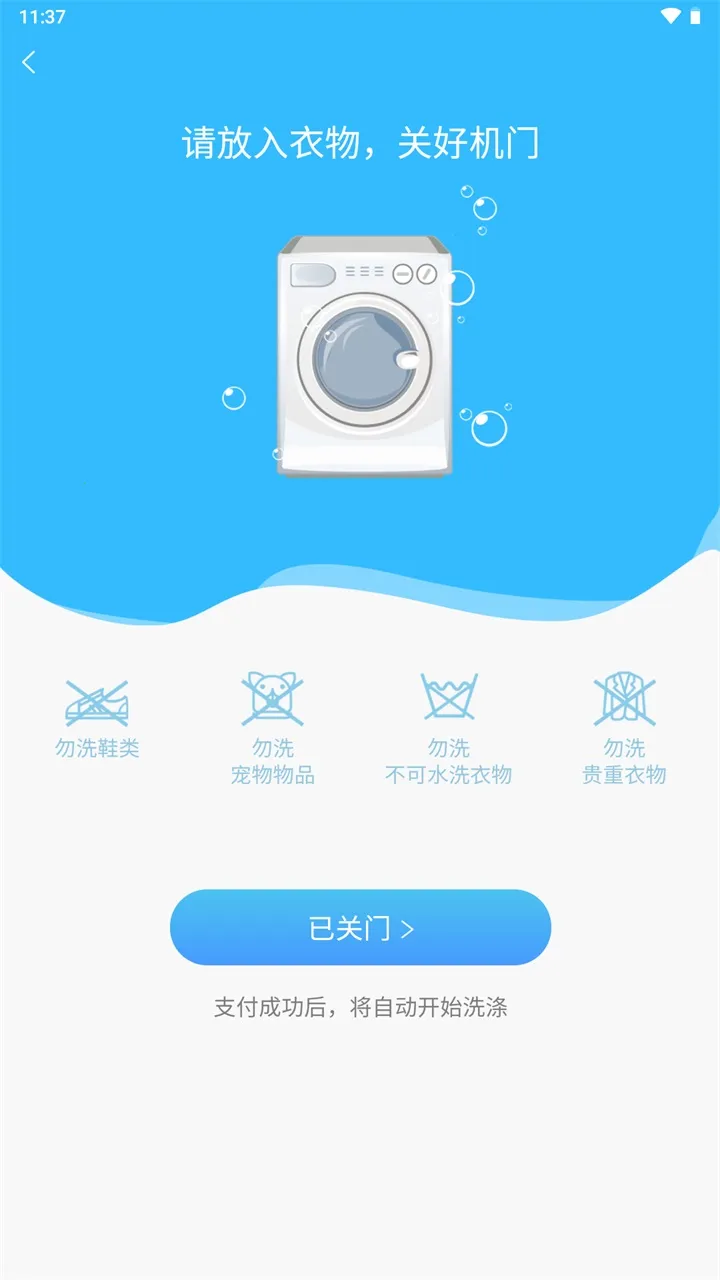Expand the 已关门 chevron arrow
This screenshot has height=1280, width=720.
(406, 928)
